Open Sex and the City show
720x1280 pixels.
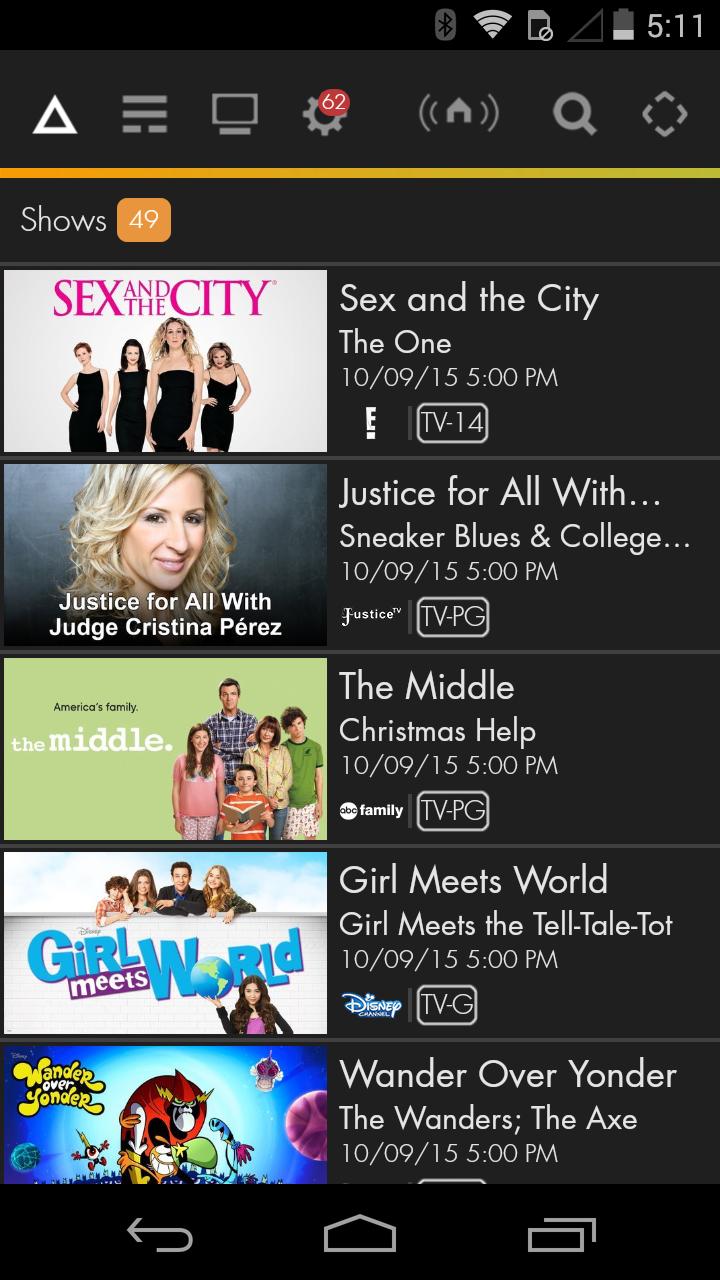coord(360,360)
